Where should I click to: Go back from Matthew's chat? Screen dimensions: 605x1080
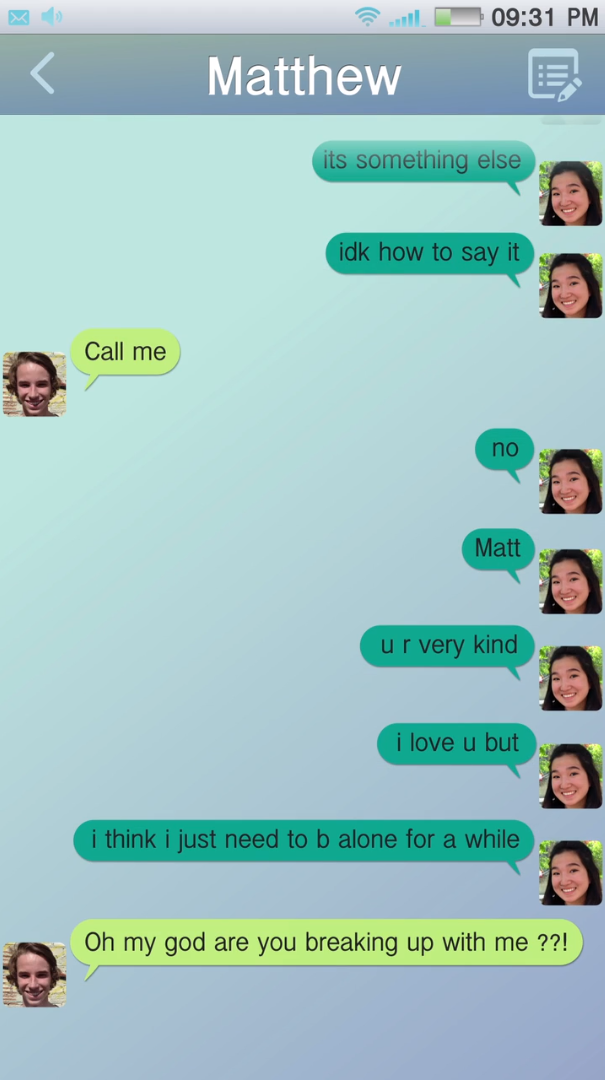[42, 74]
